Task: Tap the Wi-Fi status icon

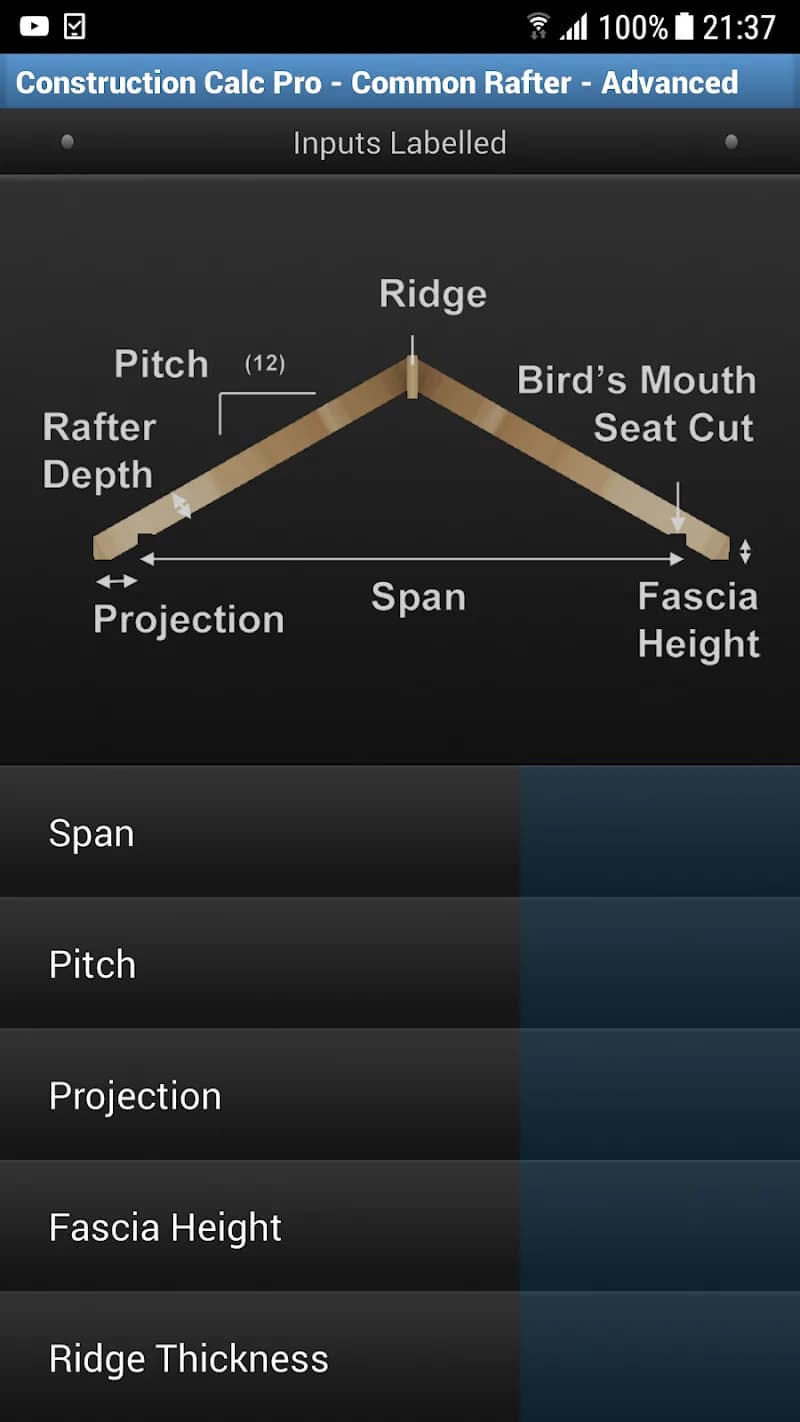Action: [x=539, y=25]
